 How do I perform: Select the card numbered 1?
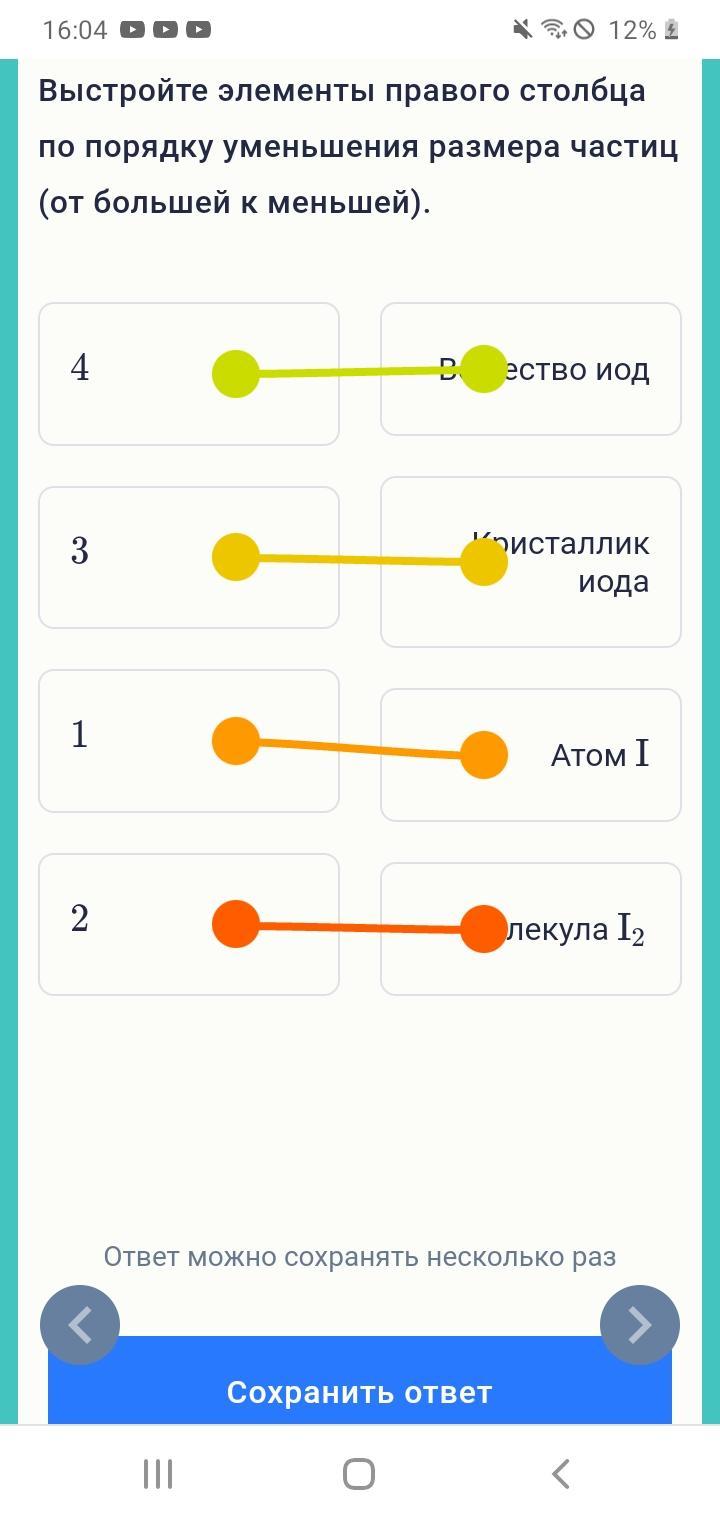[x=189, y=741]
